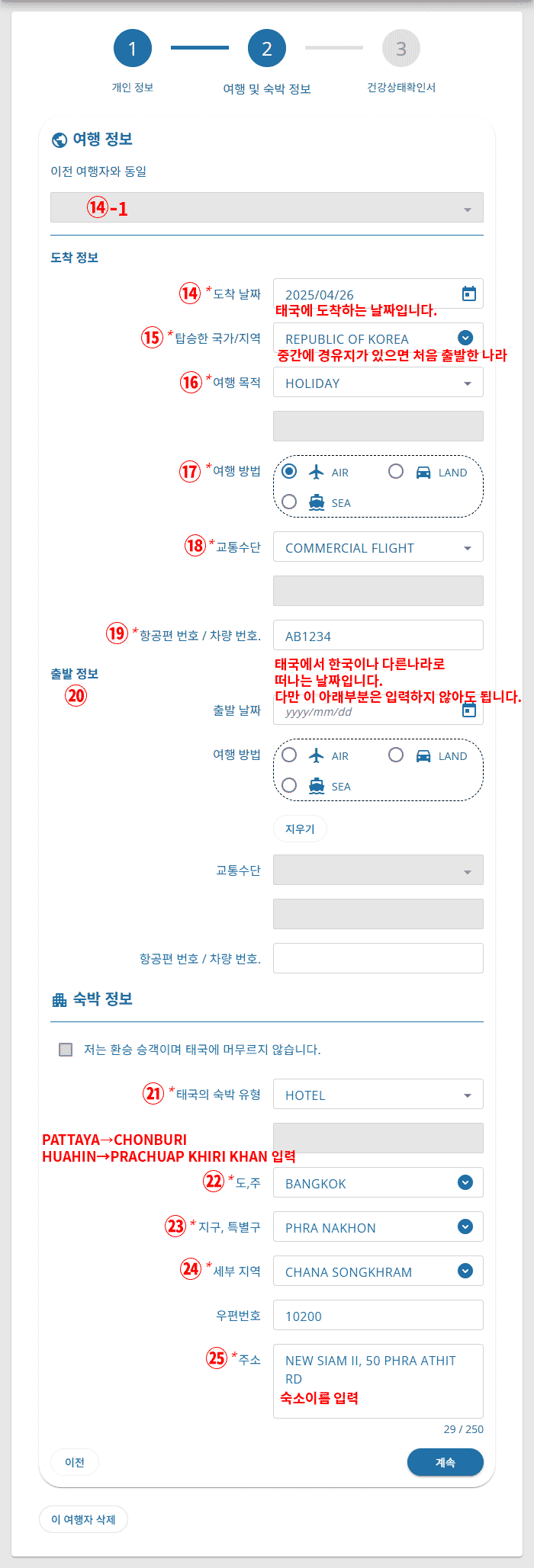Expand the district PHRA NAKHON dropdown
The width and height of the screenshot is (534, 1568).
pyautogui.click(x=465, y=1227)
